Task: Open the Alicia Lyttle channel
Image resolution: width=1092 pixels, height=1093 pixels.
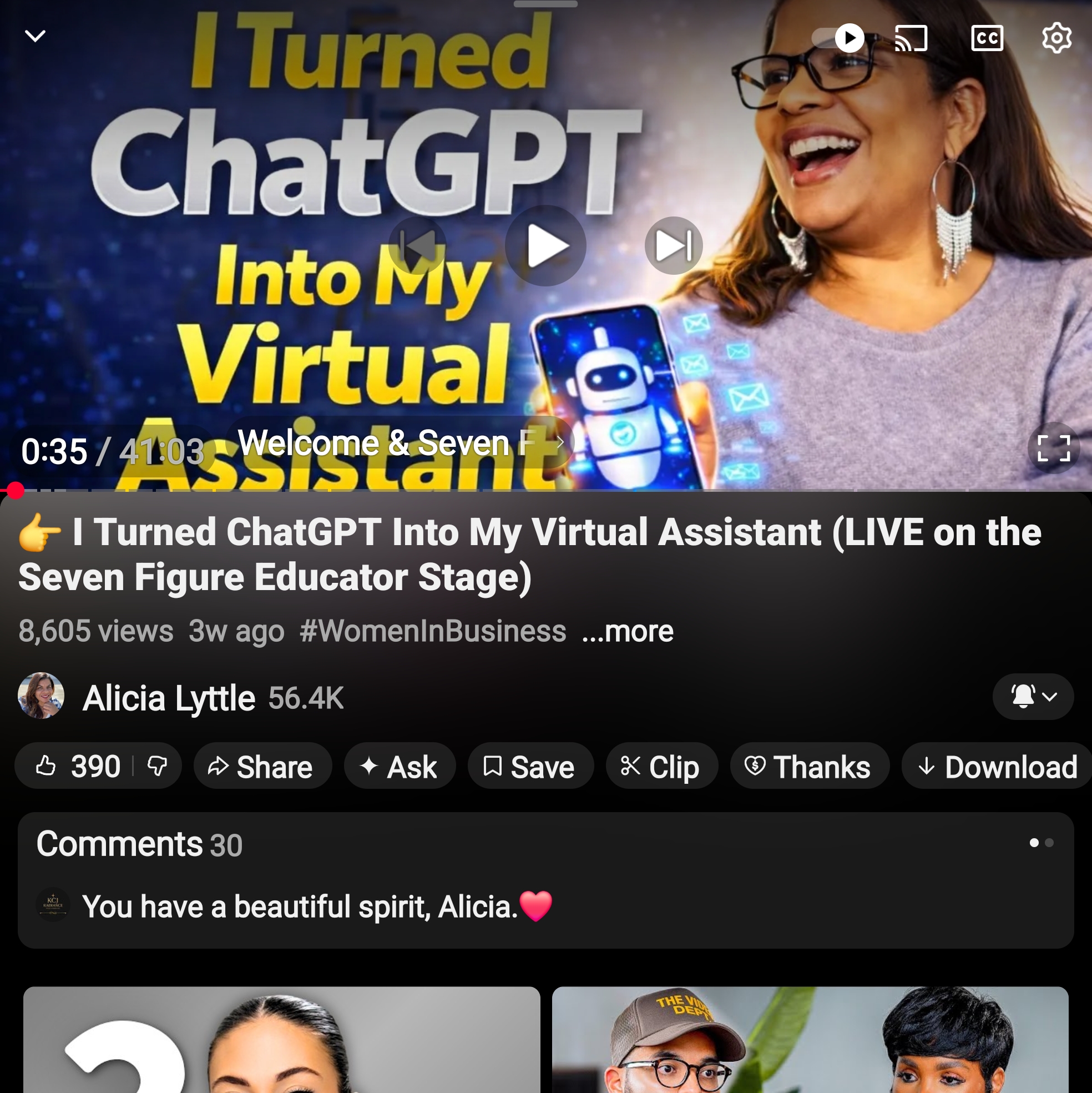Action: (169, 698)
